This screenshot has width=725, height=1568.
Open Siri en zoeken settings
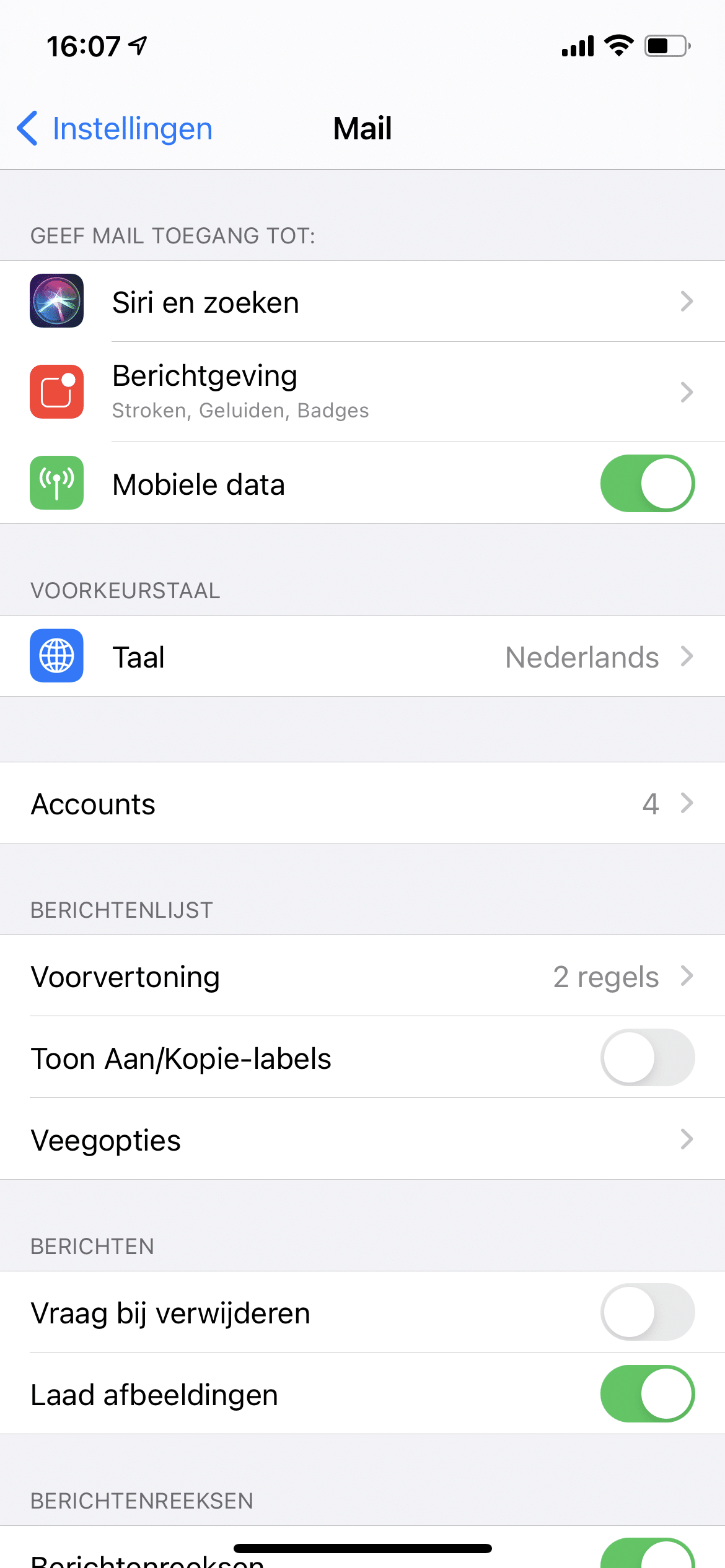click(362, 302)
